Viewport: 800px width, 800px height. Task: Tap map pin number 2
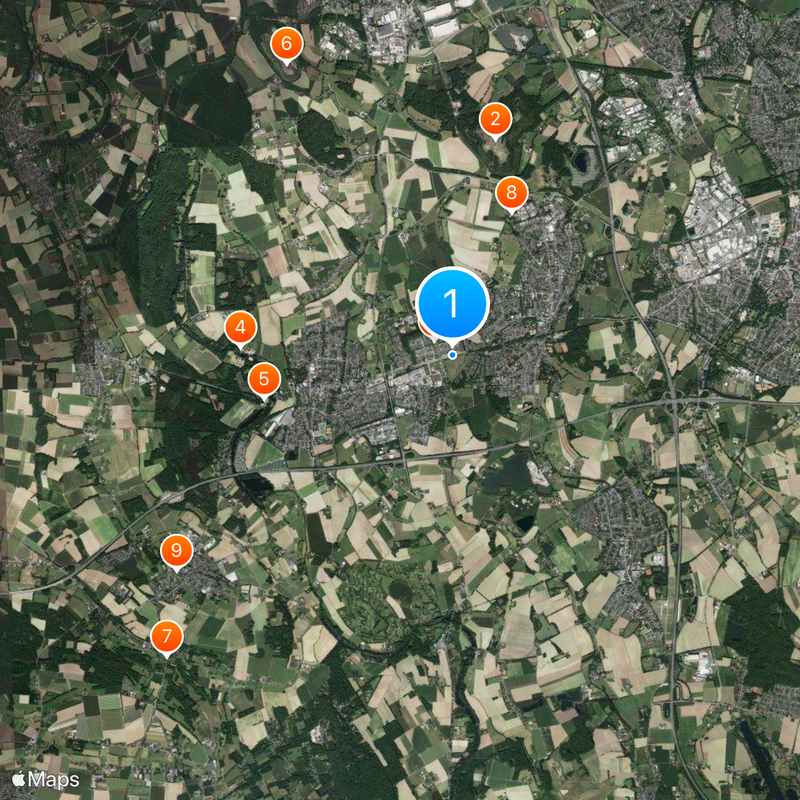coord(494,119)
